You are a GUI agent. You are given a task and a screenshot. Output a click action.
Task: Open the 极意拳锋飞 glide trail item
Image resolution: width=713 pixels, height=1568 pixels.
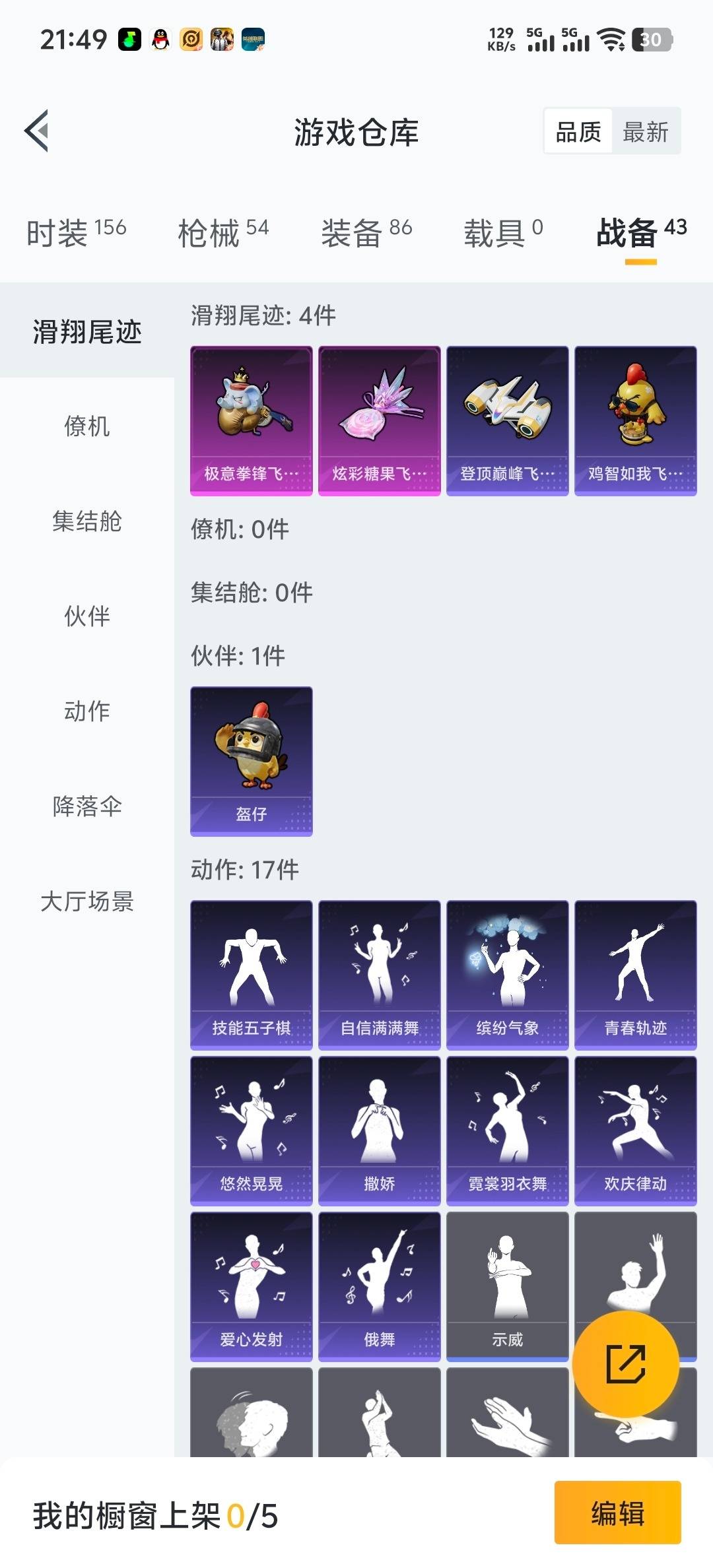(x=251, y=420)
